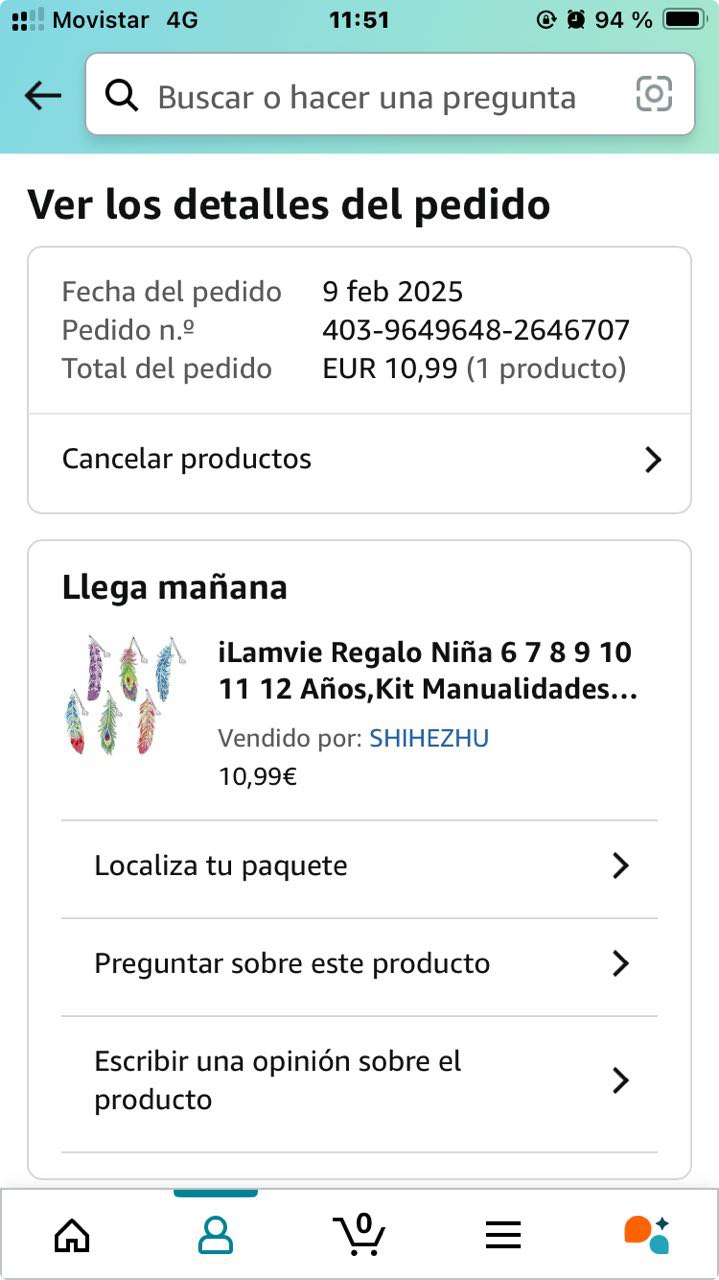Open the camera scan icon in search

coord(654,95)
